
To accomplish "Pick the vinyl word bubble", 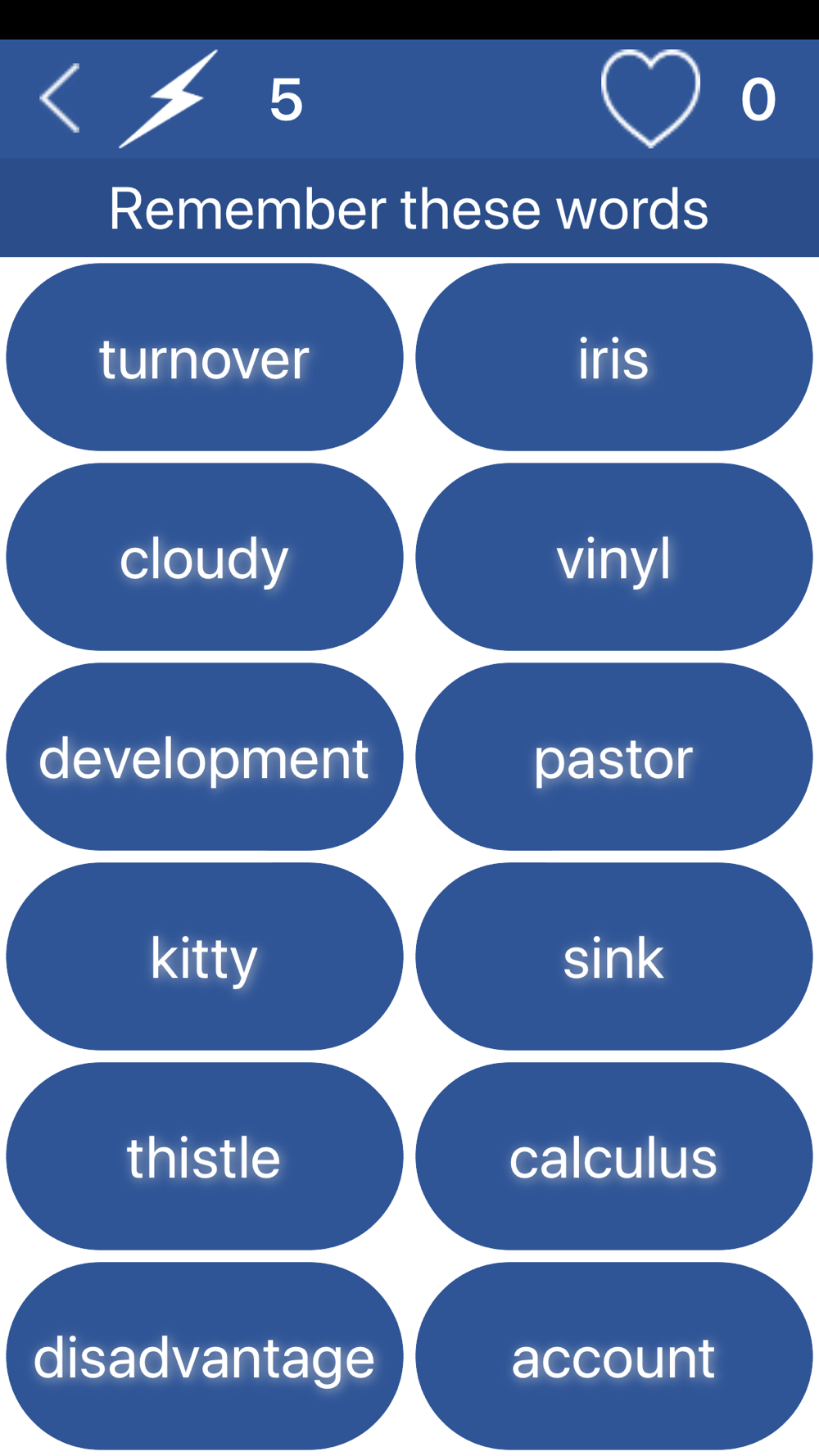I will tap(614, 557).
